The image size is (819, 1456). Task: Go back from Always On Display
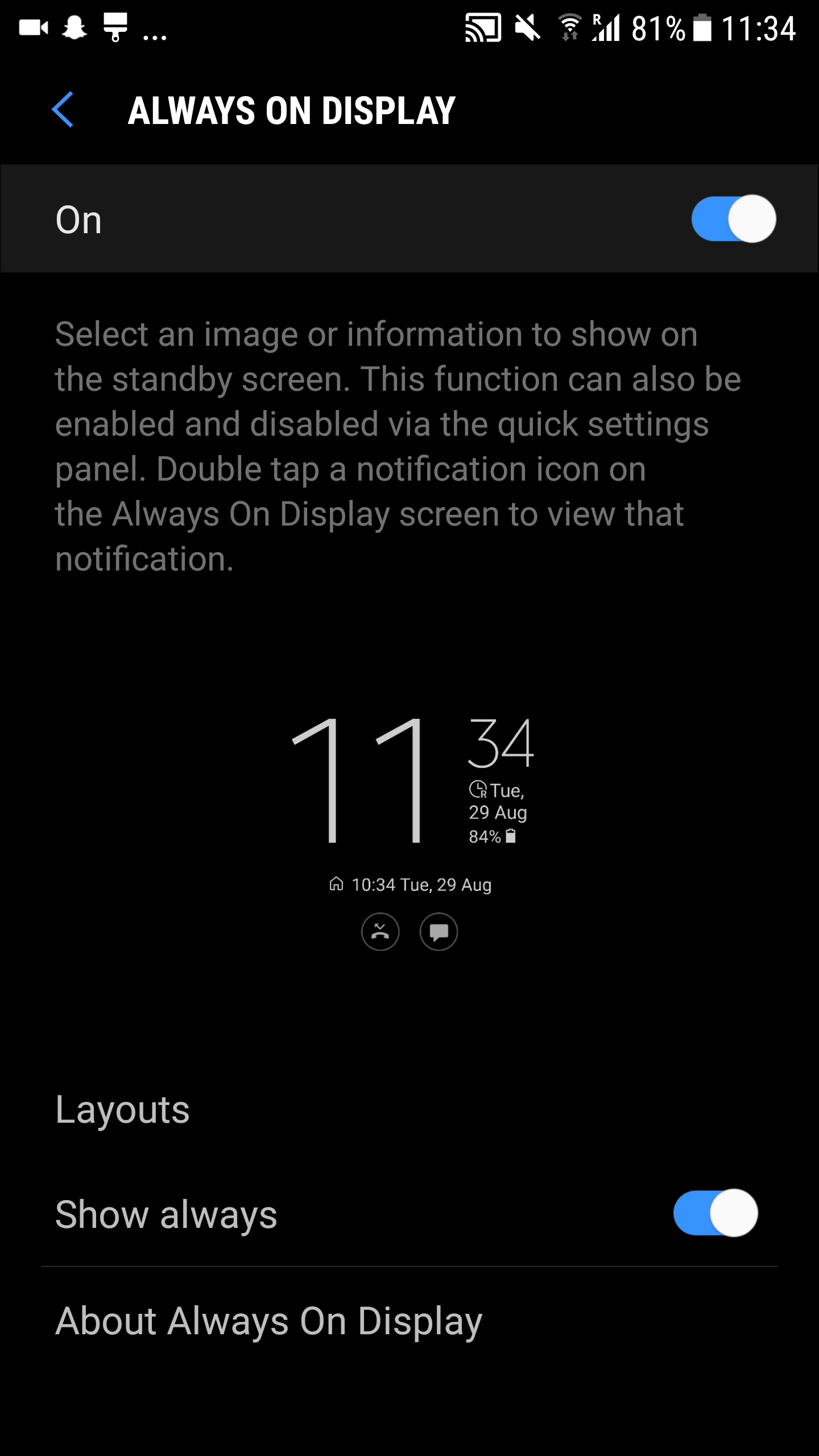point(63,110)
